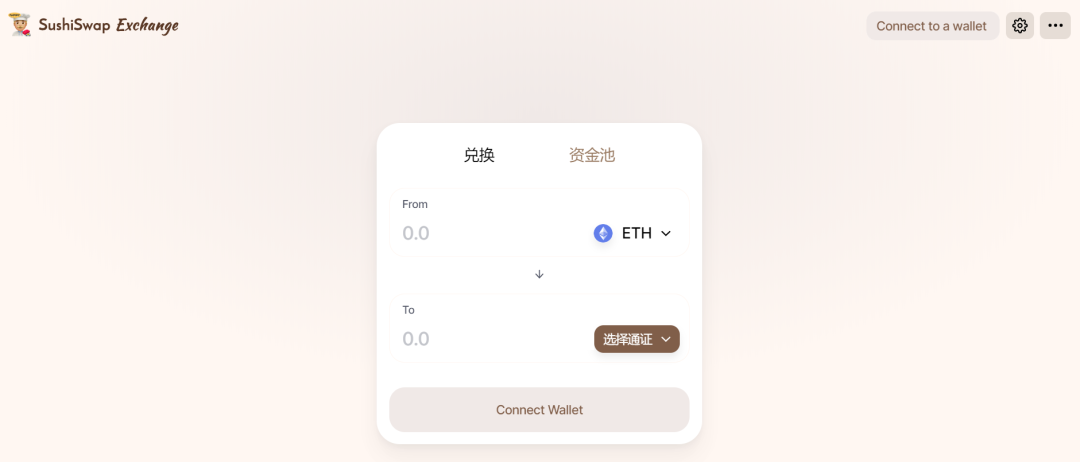Open the ETH token dropdown
Screen dimensions: 1080x462
coord(633,233)
